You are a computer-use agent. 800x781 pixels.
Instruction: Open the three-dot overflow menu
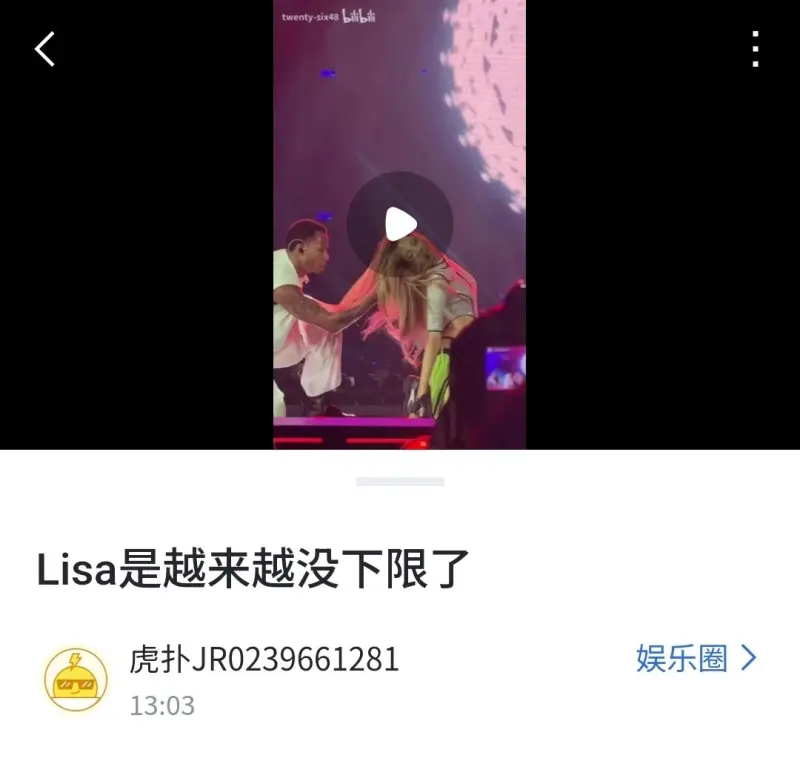756,48
